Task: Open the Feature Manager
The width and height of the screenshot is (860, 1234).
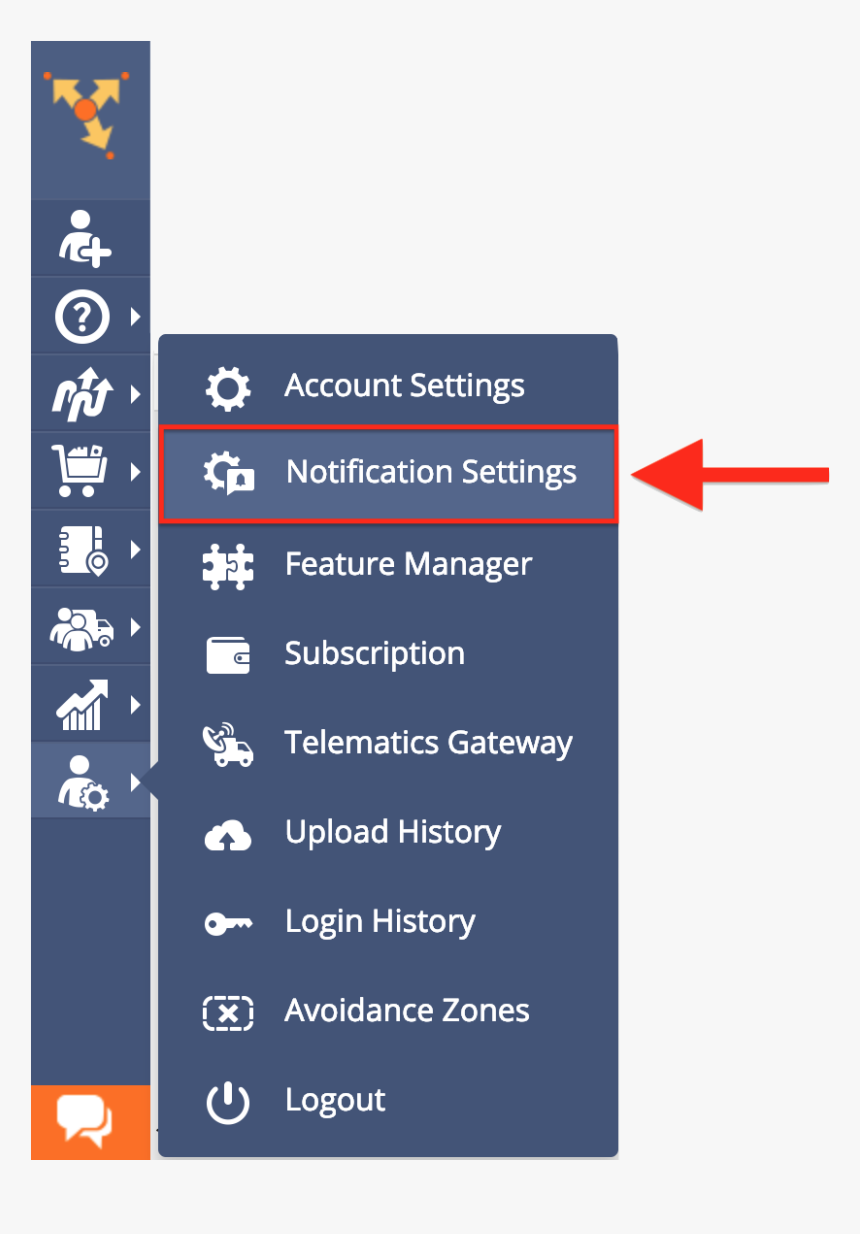Action: pyautogui.click(x=388, y=564)
